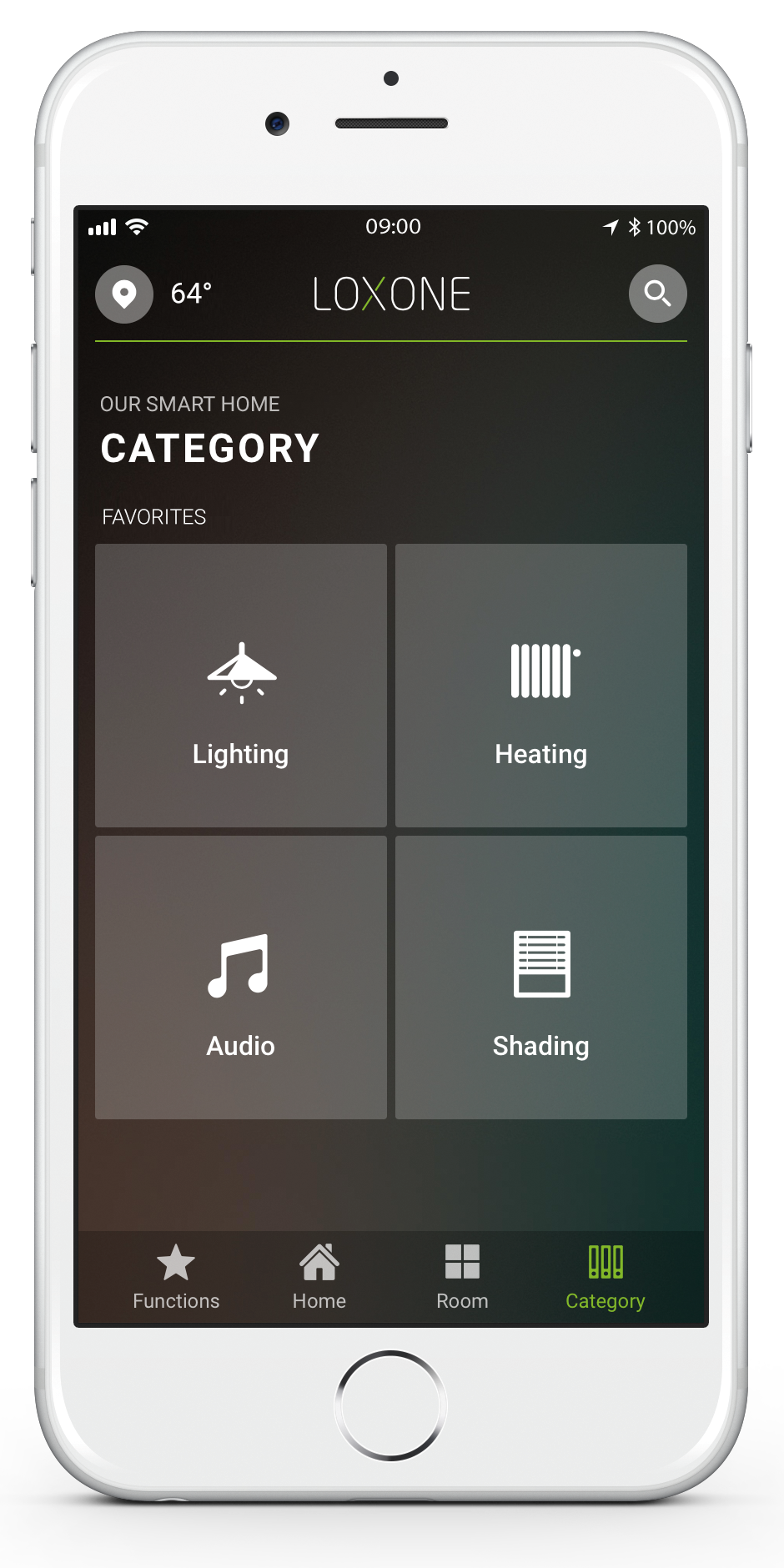Open the Lighting category

[x=241, y=686]
